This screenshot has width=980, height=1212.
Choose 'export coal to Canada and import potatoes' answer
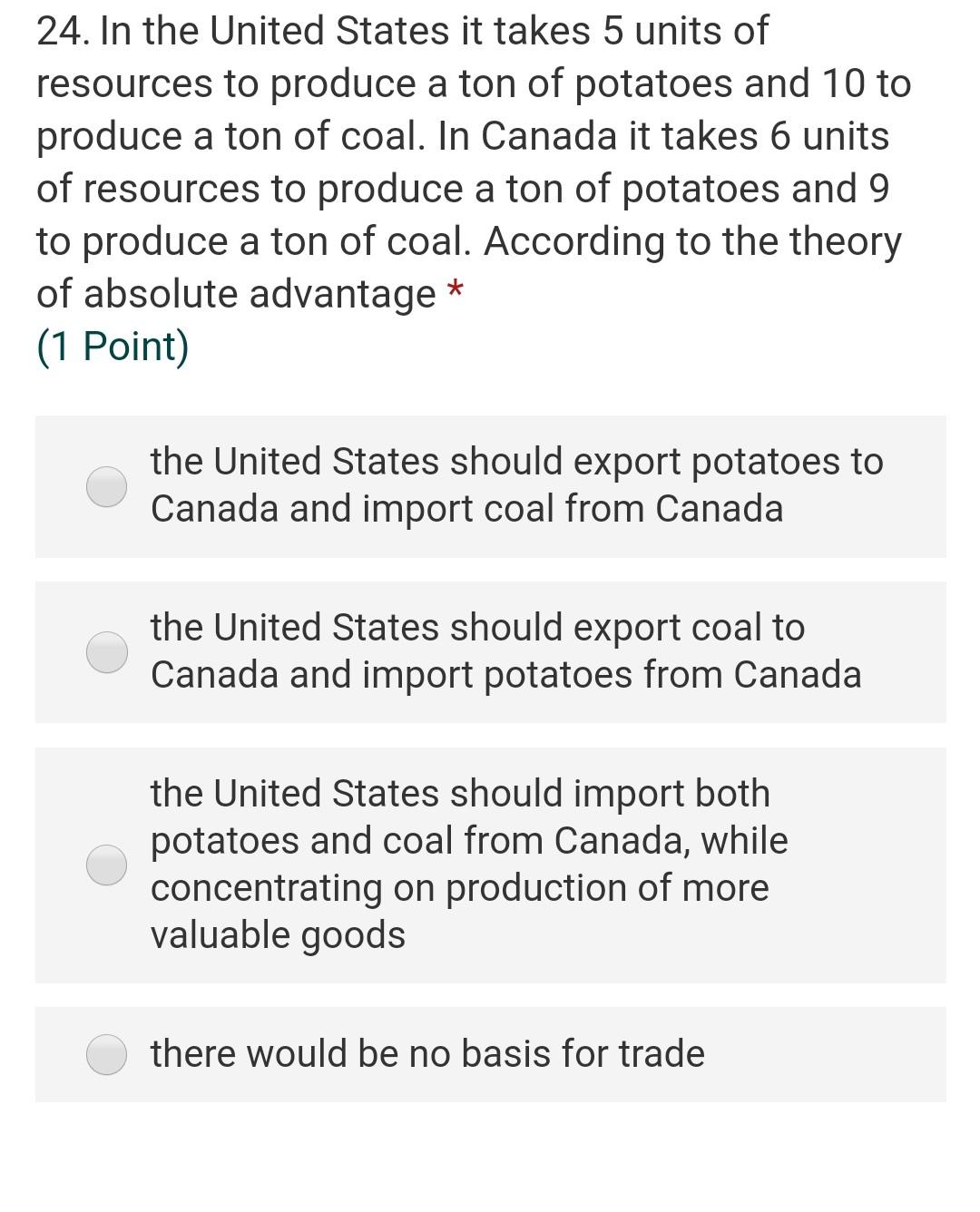tap(107, 652)
